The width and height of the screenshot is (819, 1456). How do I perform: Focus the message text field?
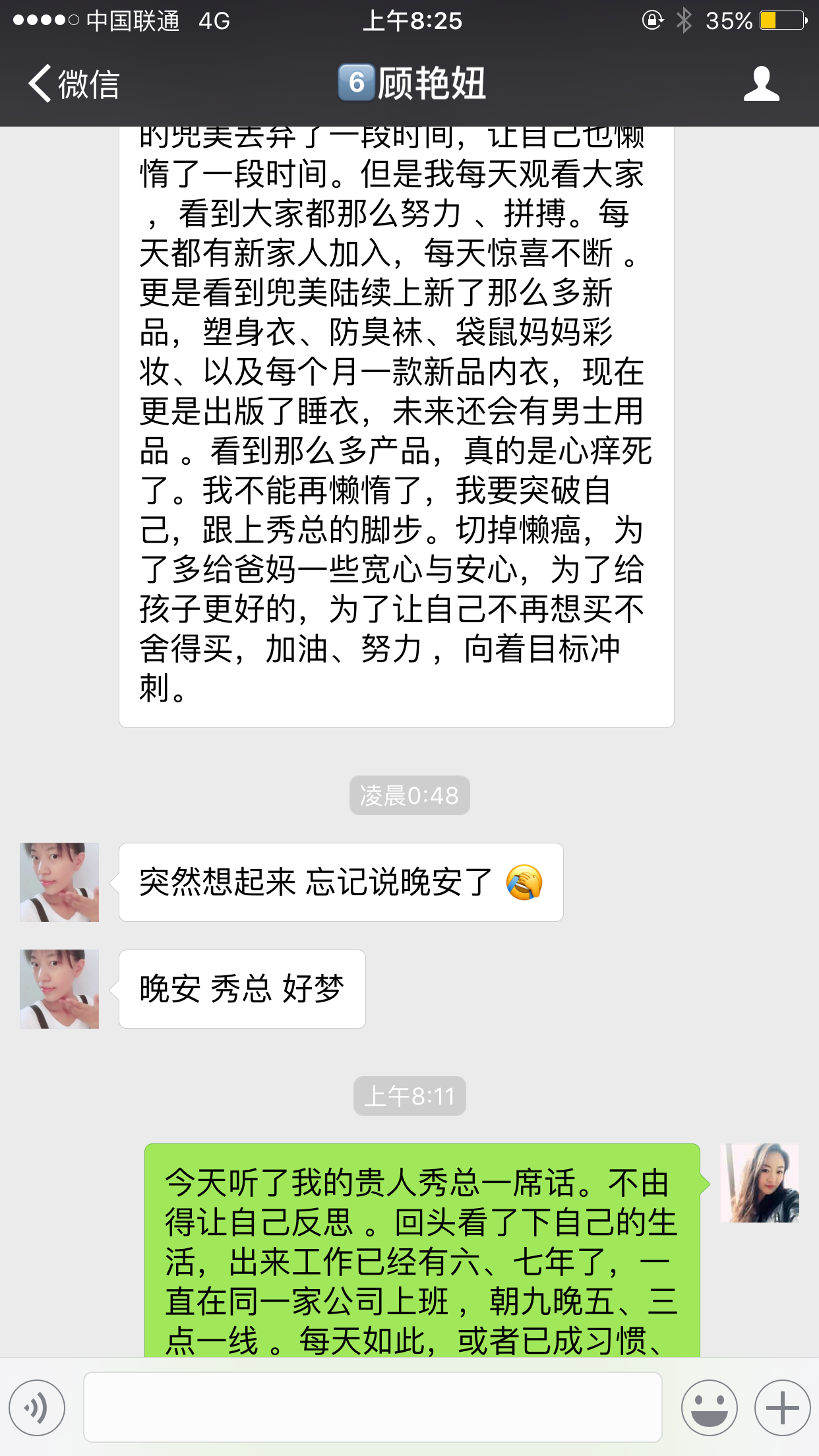tap(373, 1407)
